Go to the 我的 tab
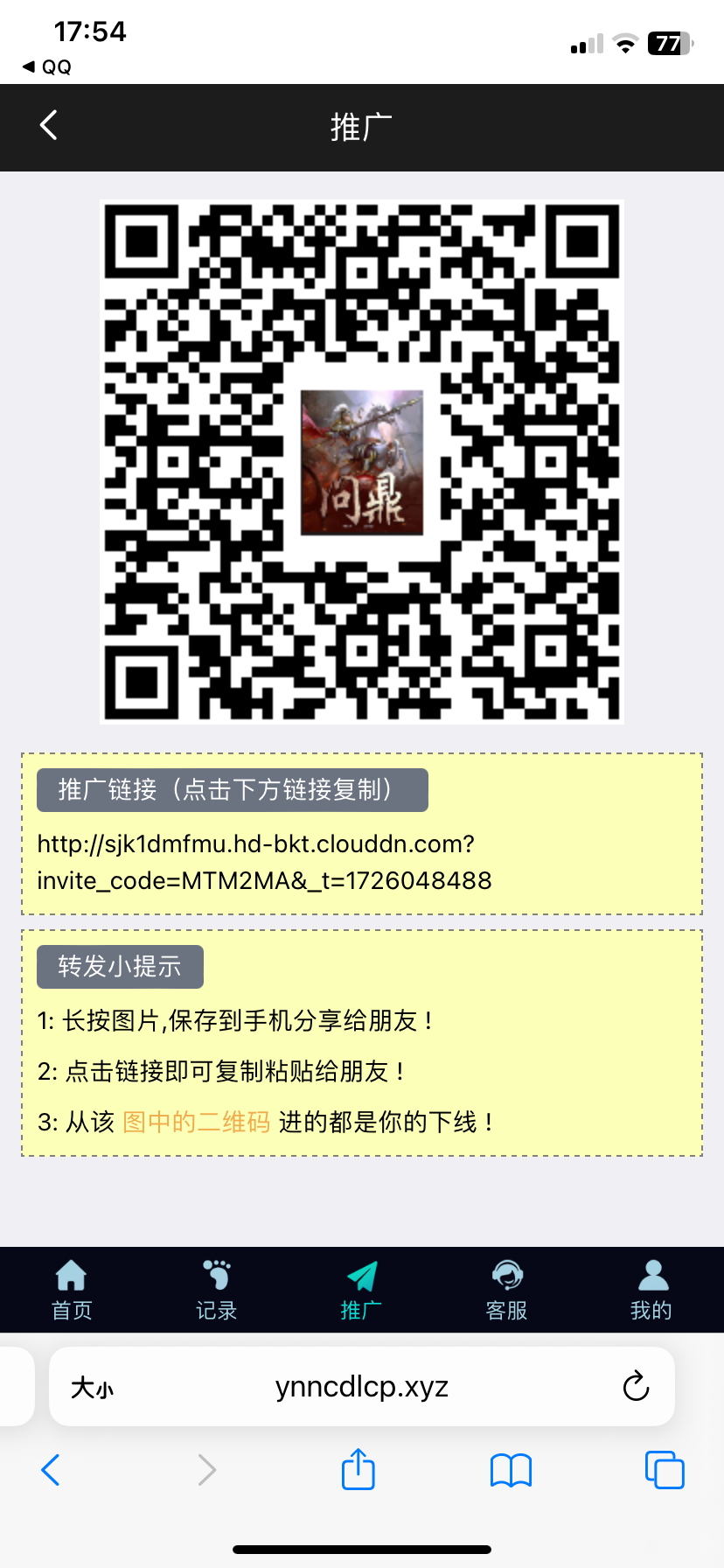The width and height of the screenshot is (724, 1568). click(651, 1290)
